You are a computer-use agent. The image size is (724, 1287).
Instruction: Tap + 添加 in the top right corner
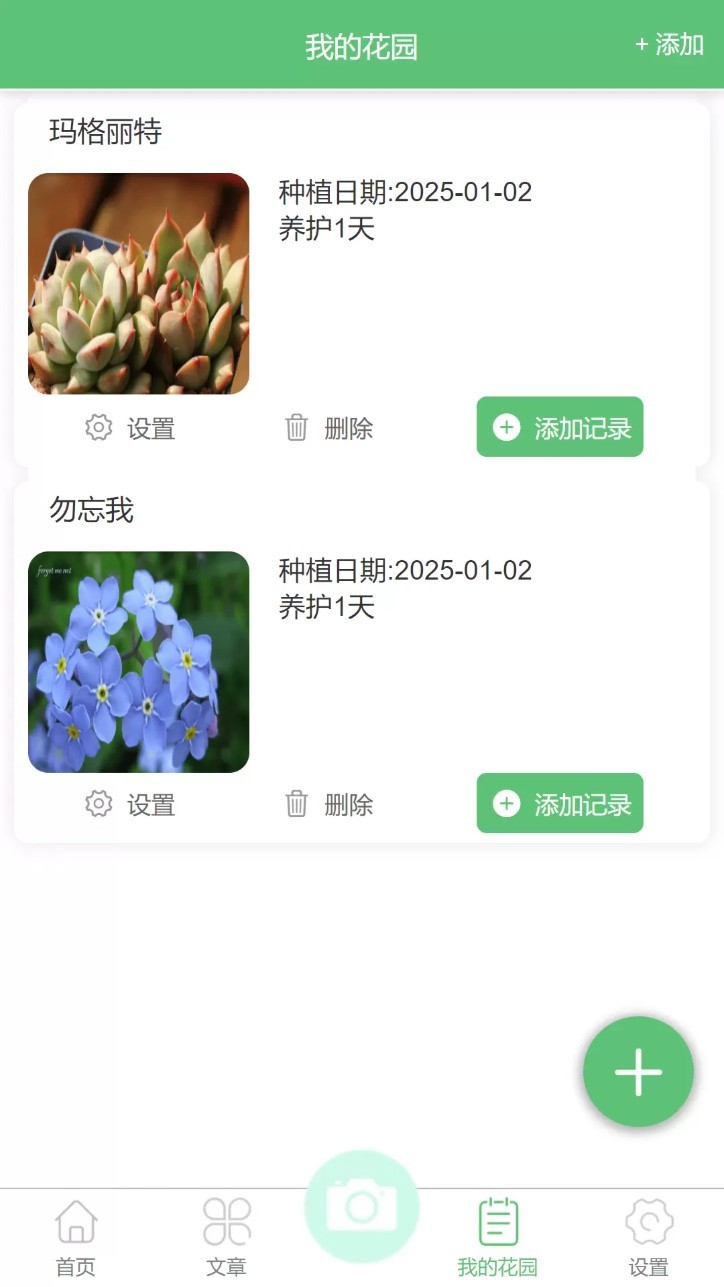(667, 44)
